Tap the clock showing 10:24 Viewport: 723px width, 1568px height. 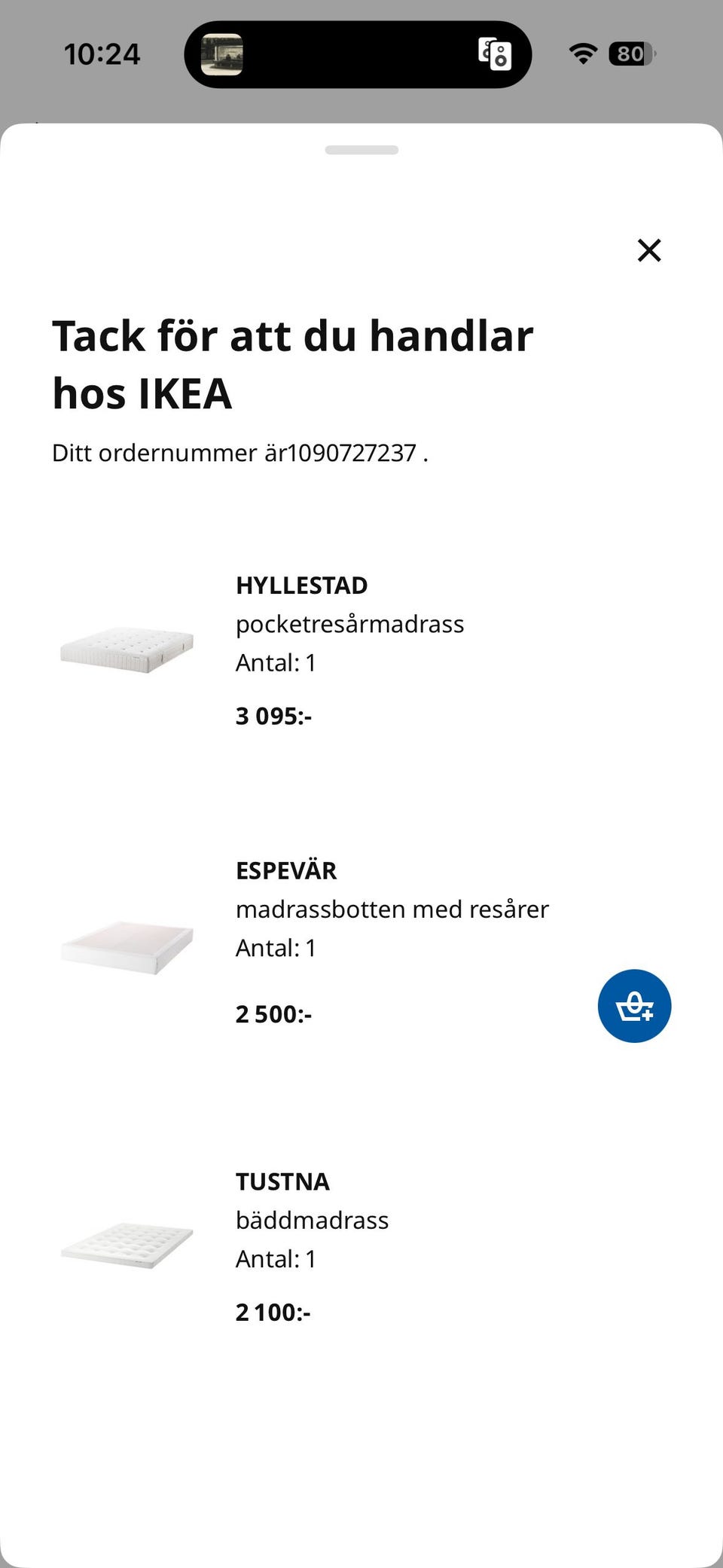tap(104, 53)
